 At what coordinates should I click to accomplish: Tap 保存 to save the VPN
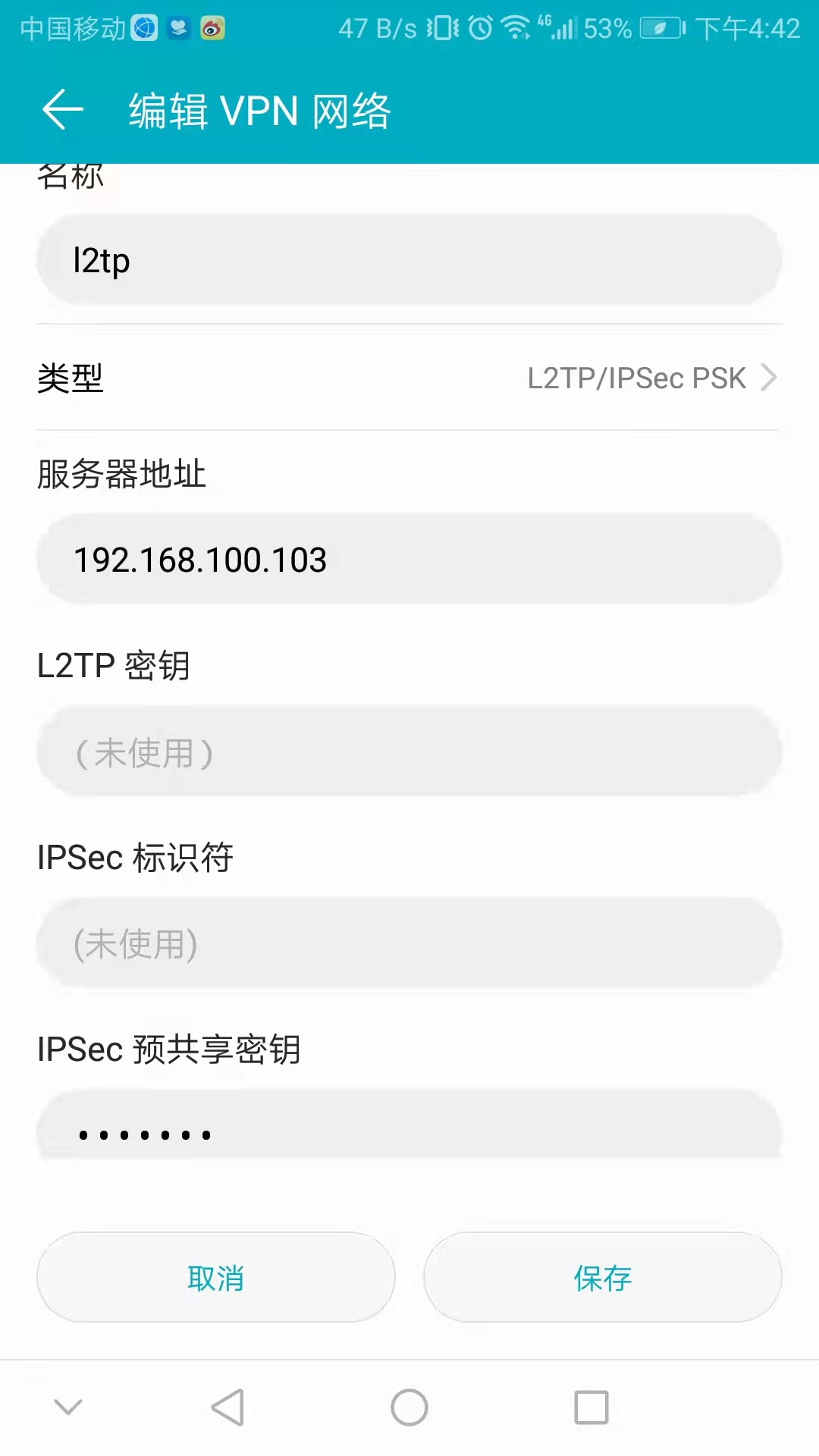click(x=603, y=1278)
